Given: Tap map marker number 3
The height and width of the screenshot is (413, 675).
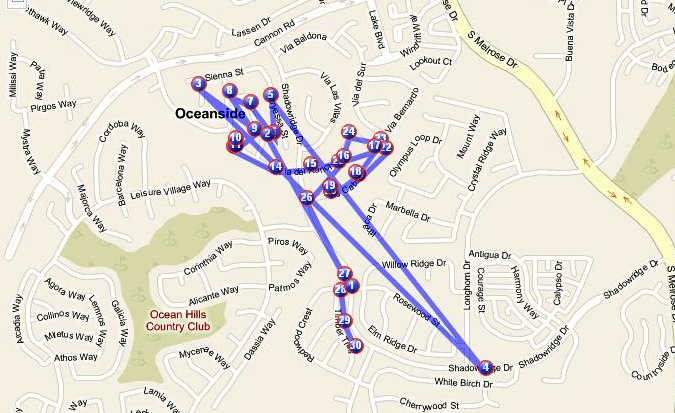Looking at the screenshot, I should [199, 85].
